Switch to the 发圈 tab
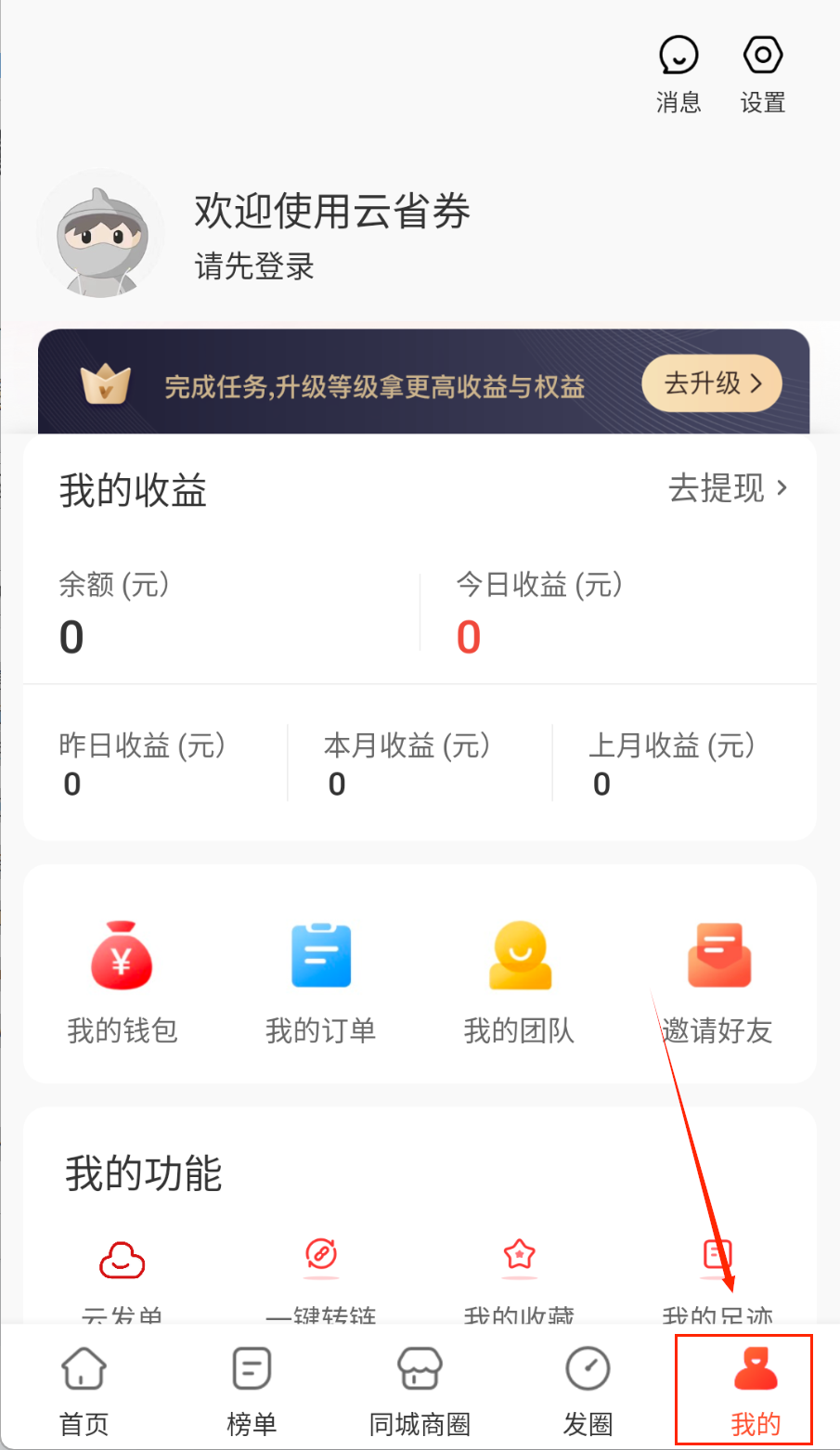 (x=588, y=1390)
